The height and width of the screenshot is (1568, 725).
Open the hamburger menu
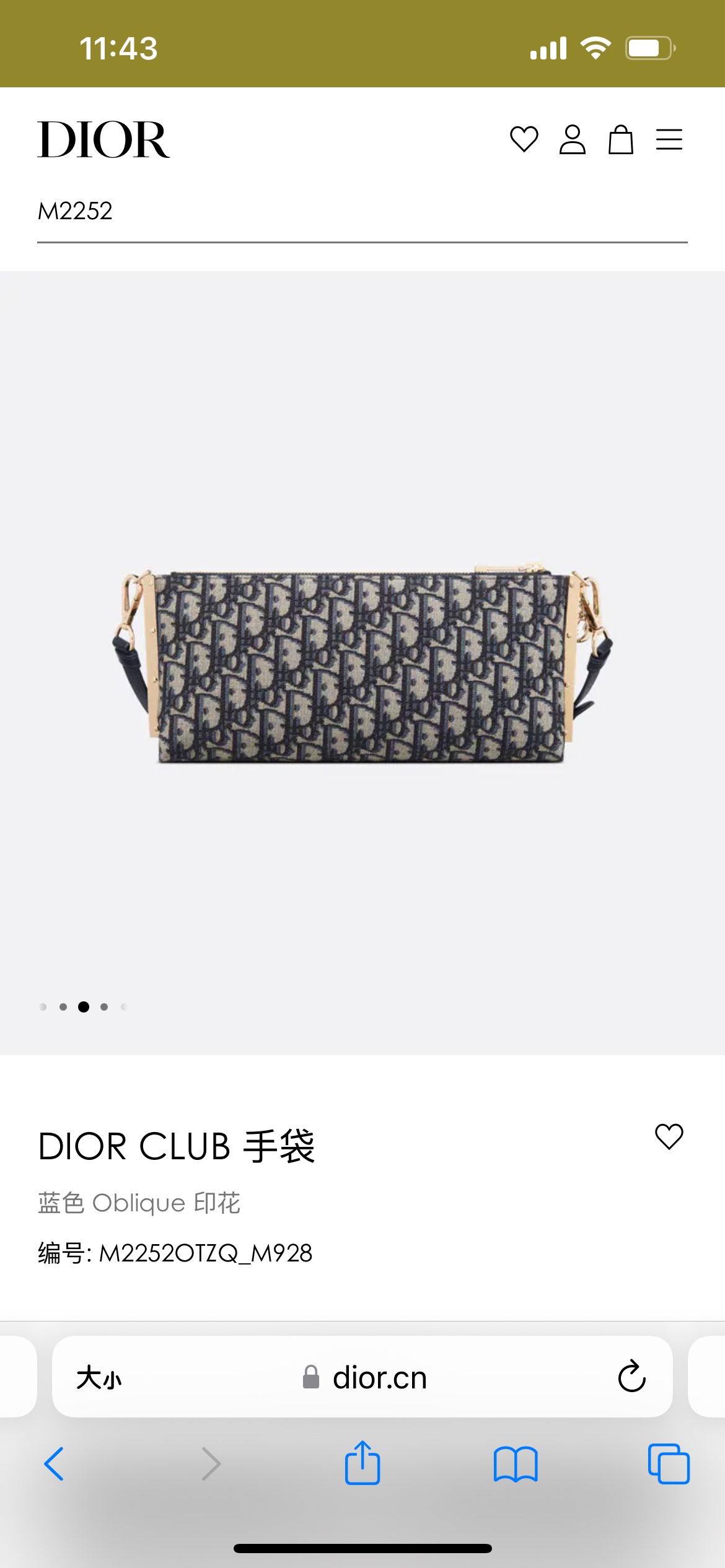point(669,139)
